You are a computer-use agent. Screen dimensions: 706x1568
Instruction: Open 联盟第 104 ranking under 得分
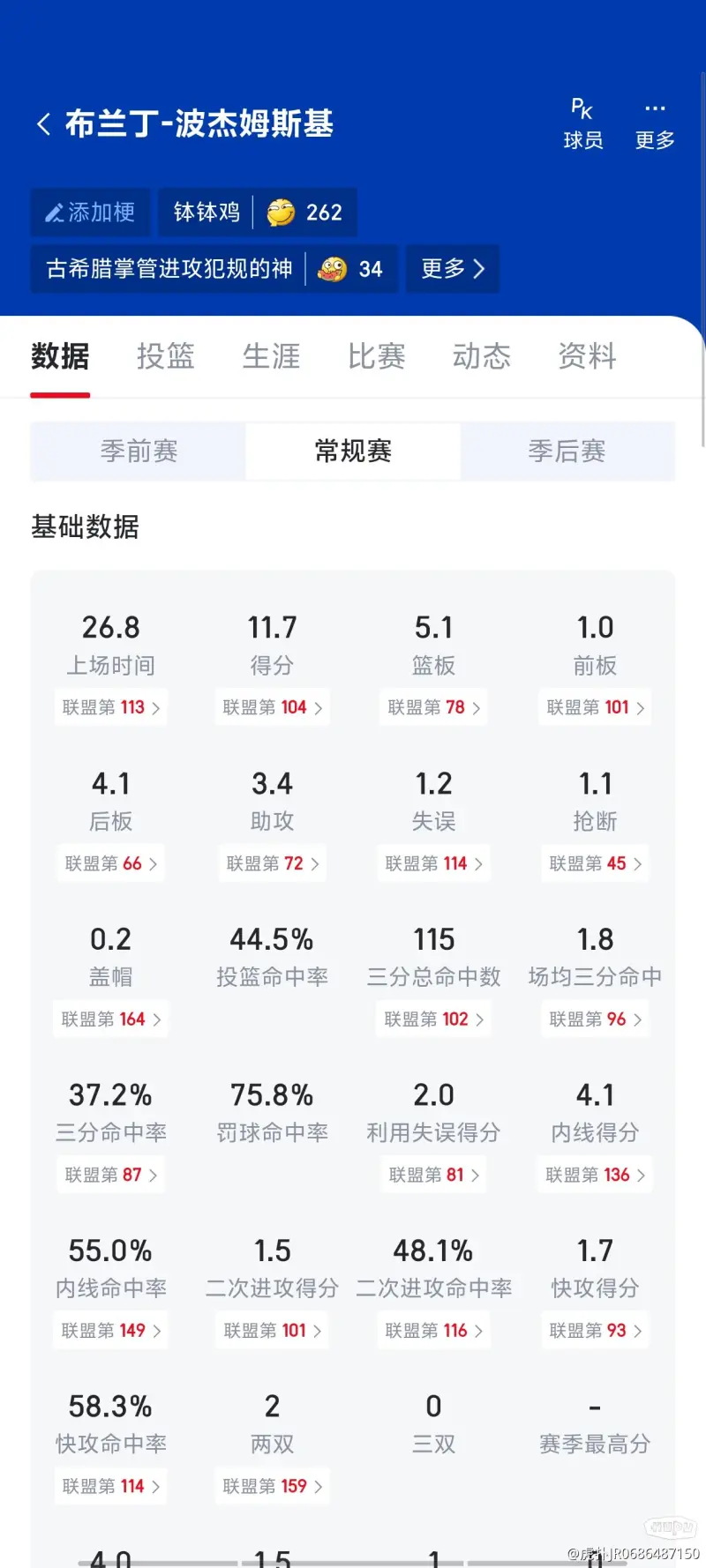[x=272, y=707]
